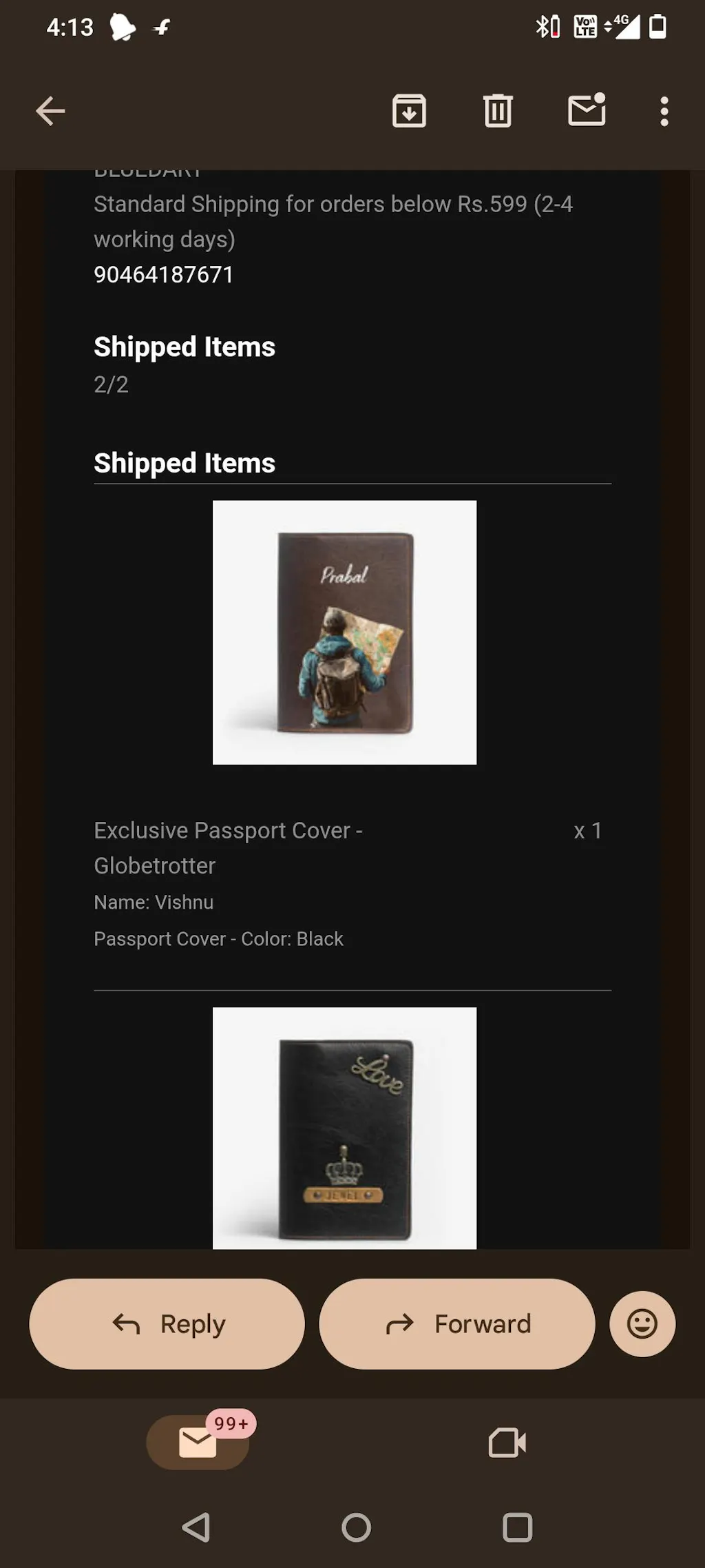Viewport: 705px width, 1568px height.
Task: Open the recent apps view
Action: [x=517, y=1527]
